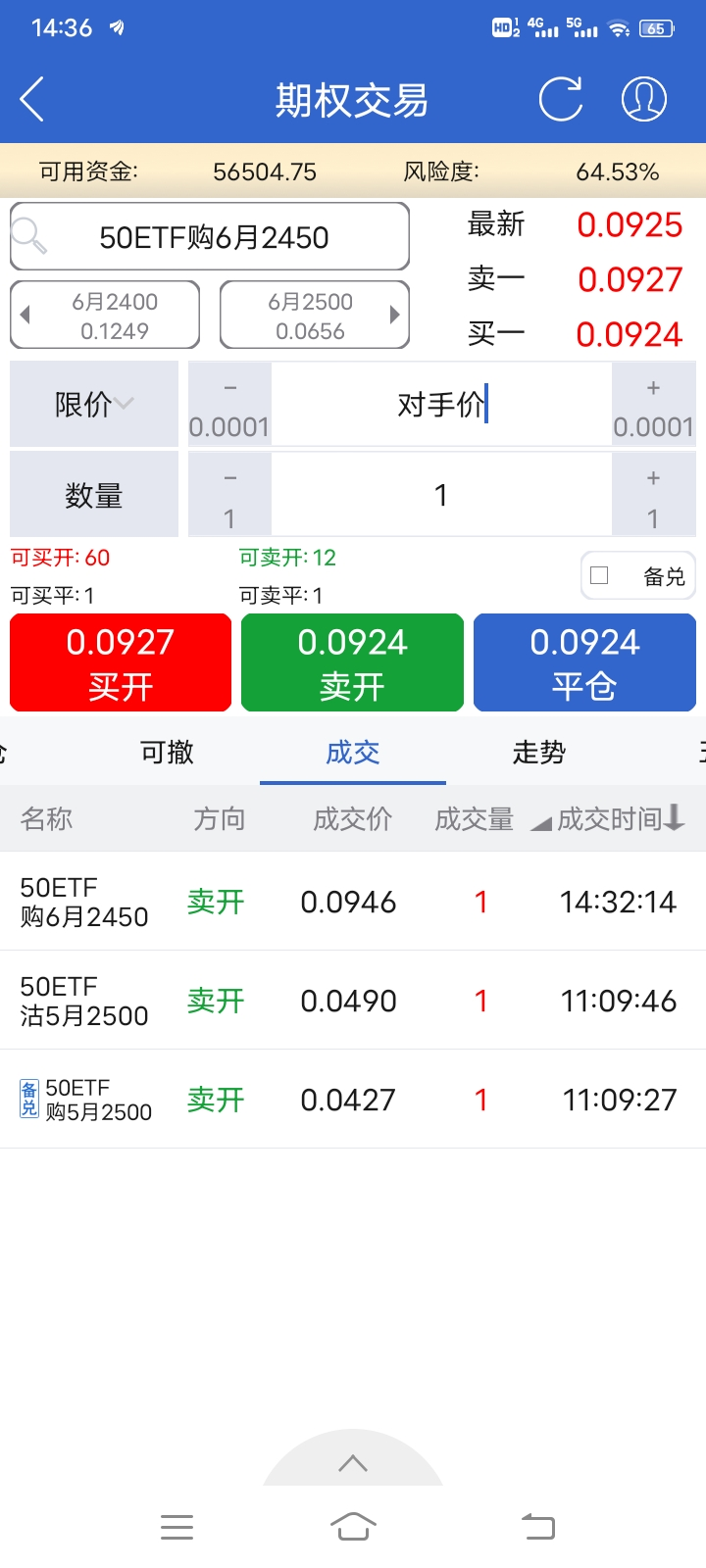Decrease the price by 0.0001
Screen dimensions: 706x1568
[x=229, y=405]
